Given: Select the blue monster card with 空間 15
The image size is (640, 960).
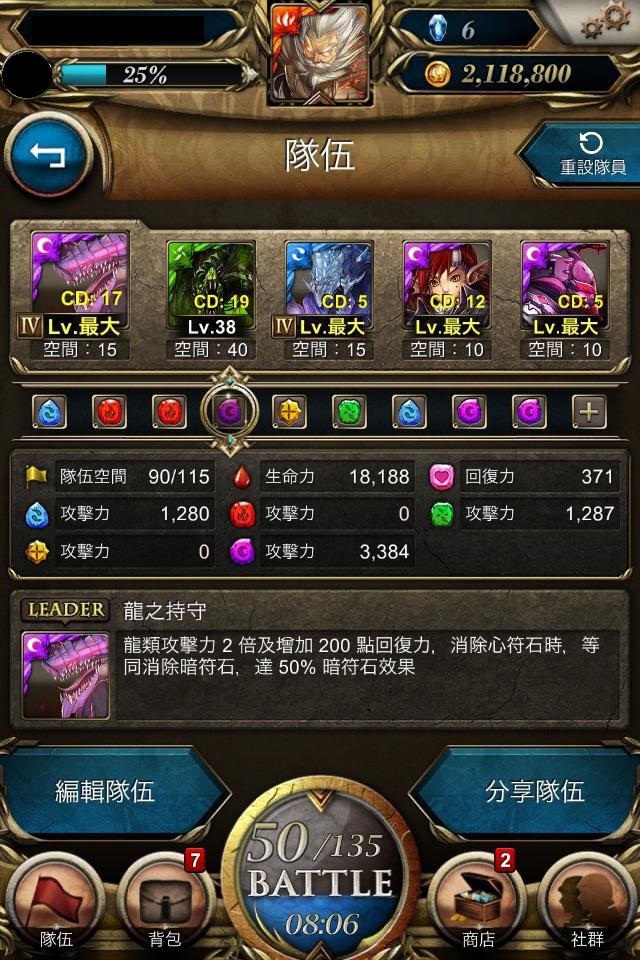Looking at the screenshot, I should pos(329,285).
